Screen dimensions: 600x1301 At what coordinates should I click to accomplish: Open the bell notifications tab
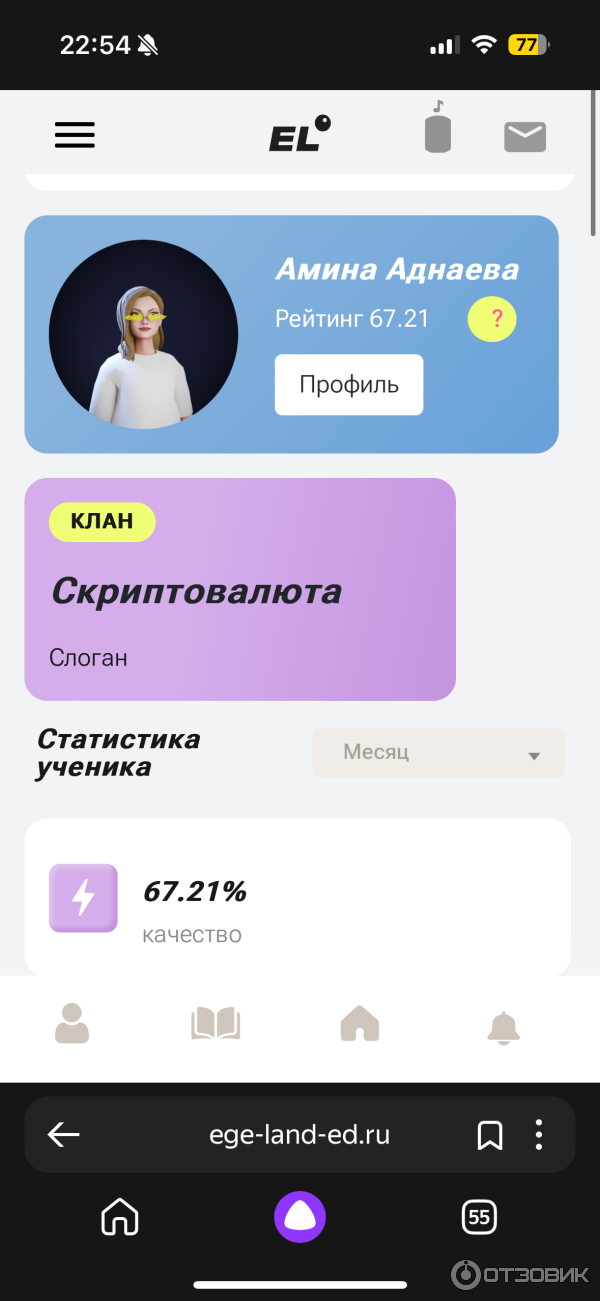(x=503, y=1025)
